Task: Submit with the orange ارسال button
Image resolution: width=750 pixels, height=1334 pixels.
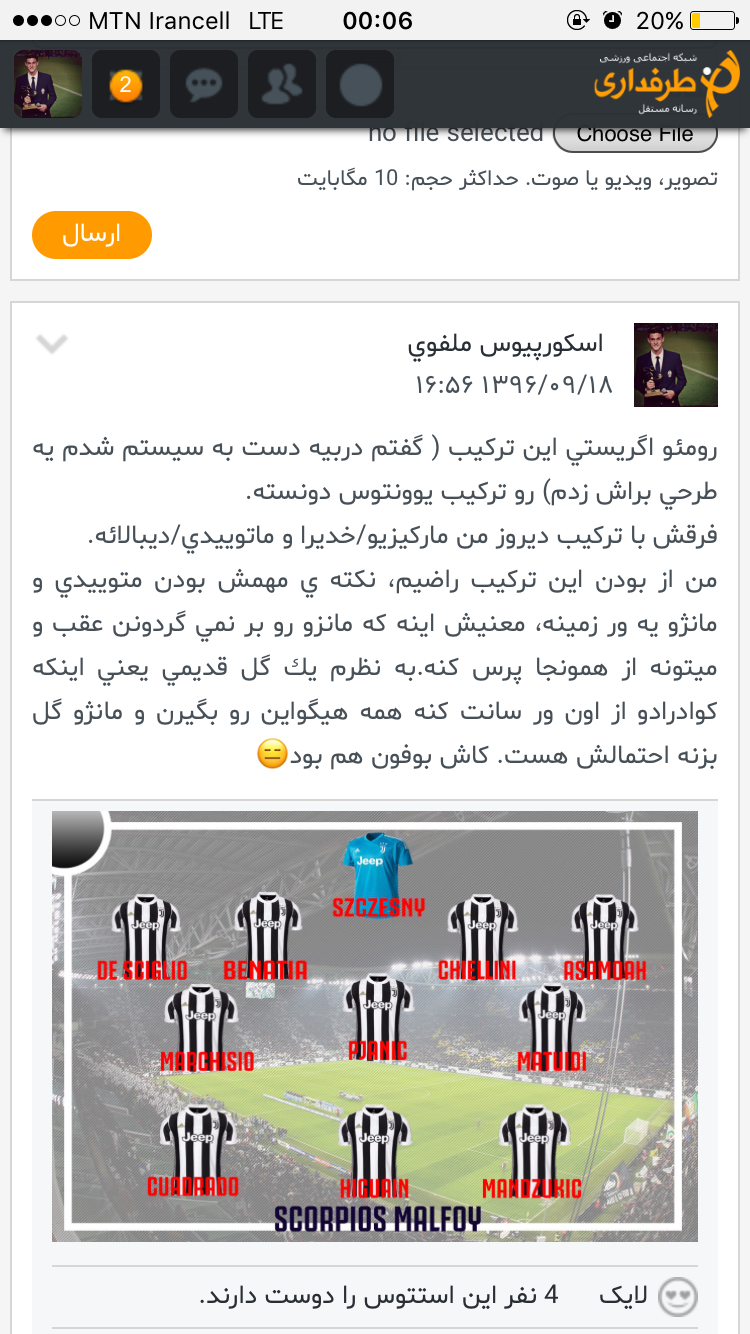Action: (x=92, y=235)
